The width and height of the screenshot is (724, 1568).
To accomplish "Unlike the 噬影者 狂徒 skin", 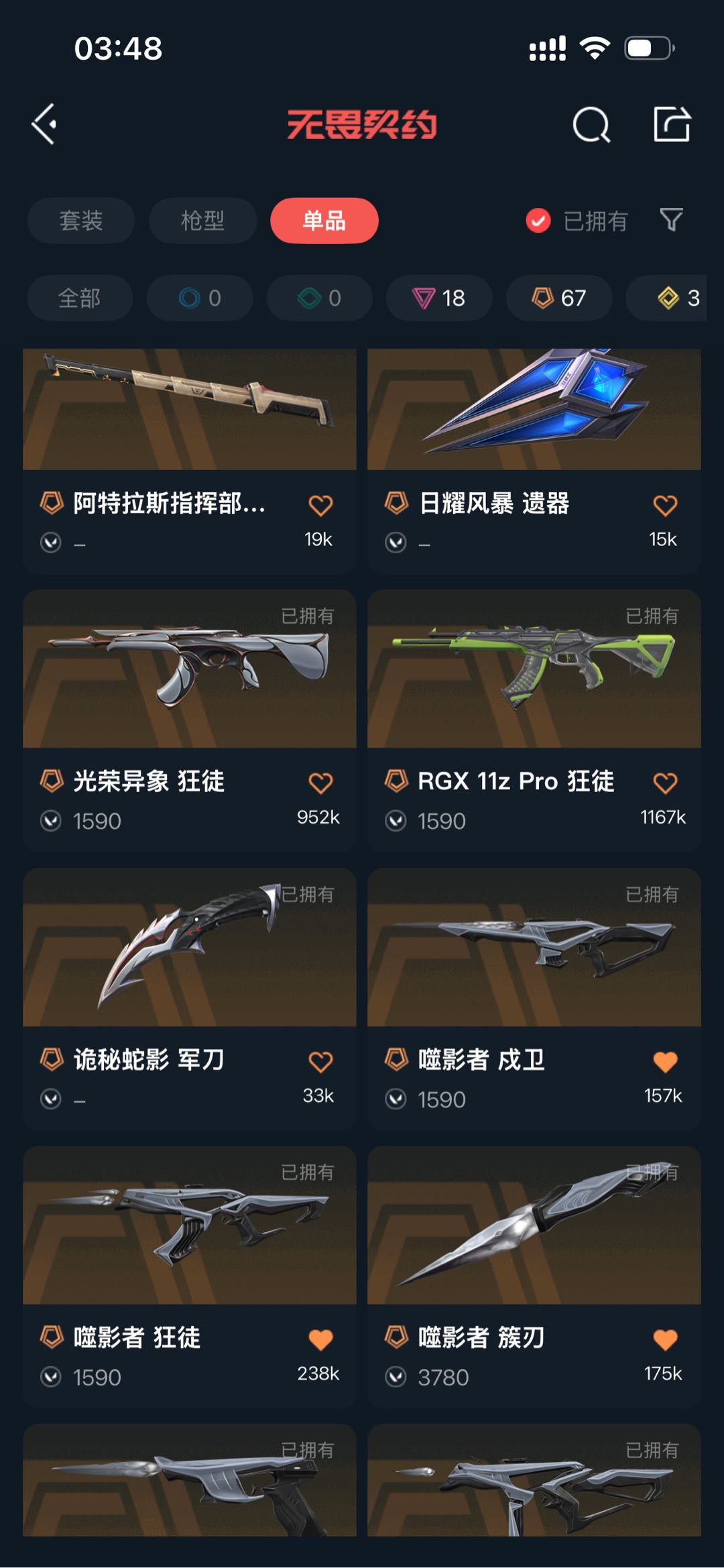I will click(x=320, y=1340).
